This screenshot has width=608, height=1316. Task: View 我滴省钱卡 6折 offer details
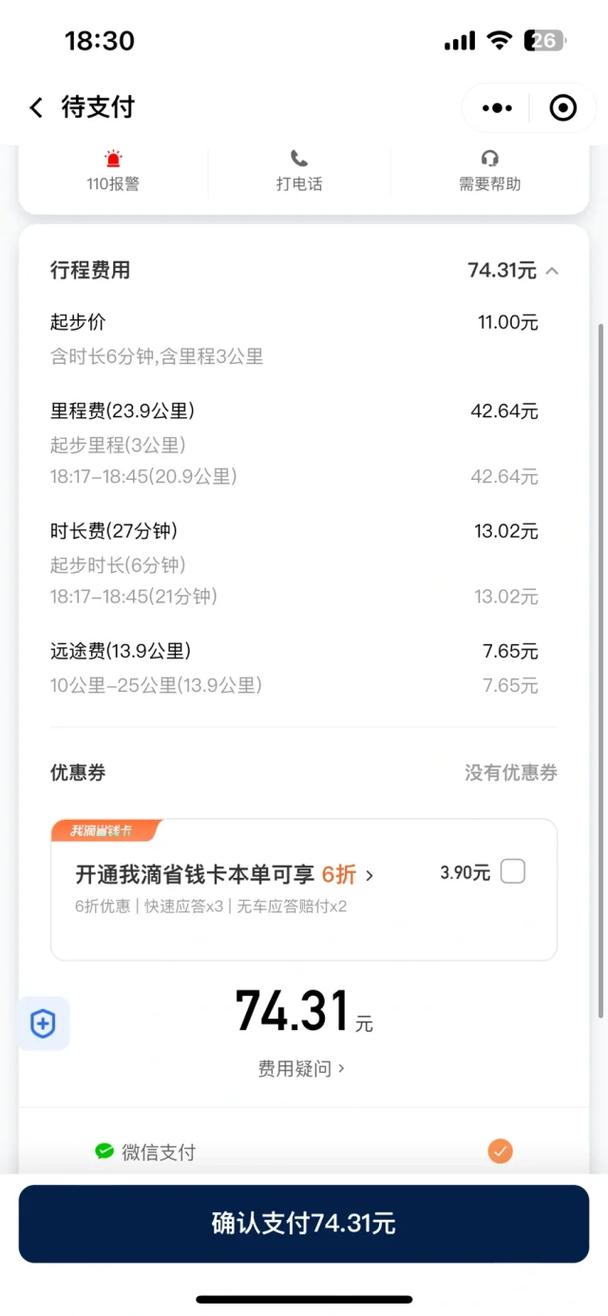coord(225,874)
